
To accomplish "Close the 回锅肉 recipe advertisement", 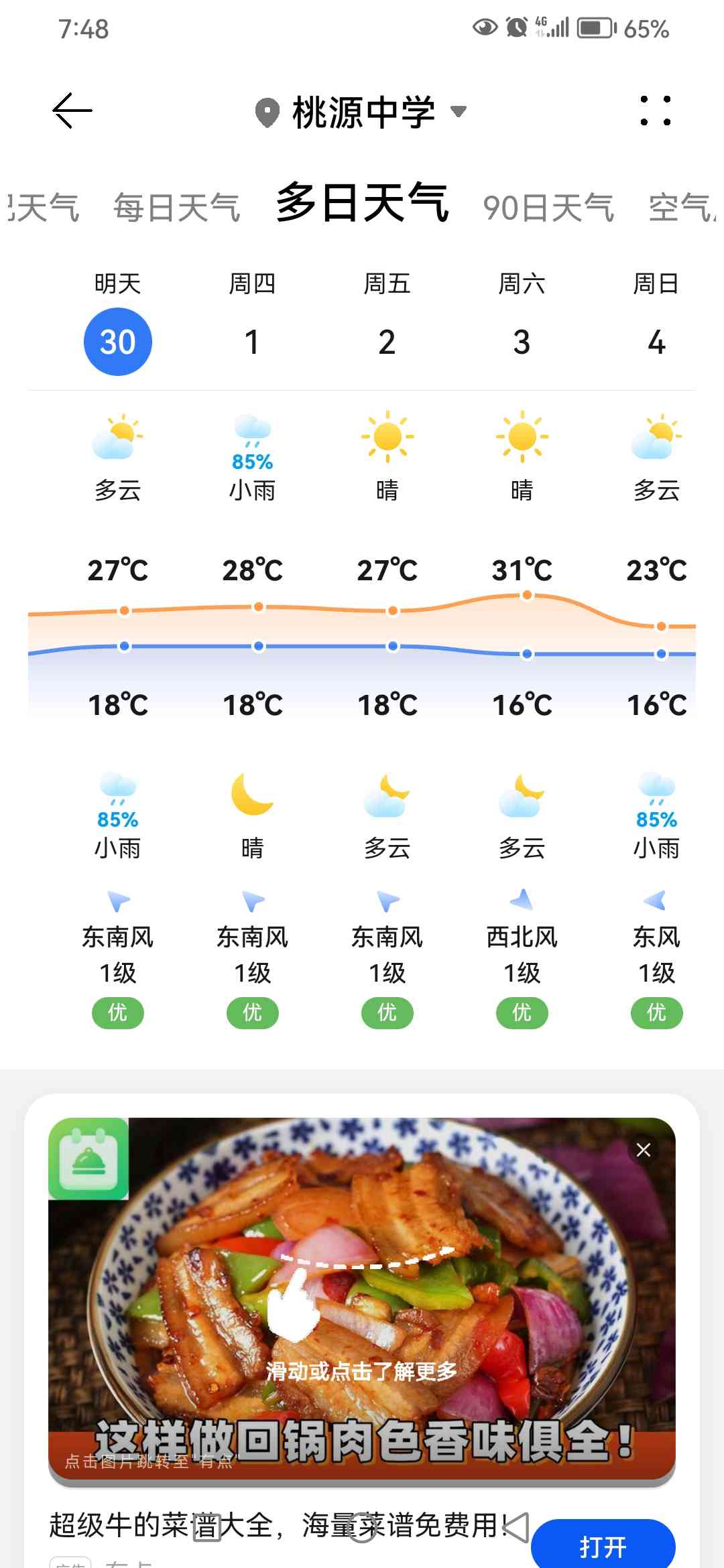I will click(x=644, y=1150).
